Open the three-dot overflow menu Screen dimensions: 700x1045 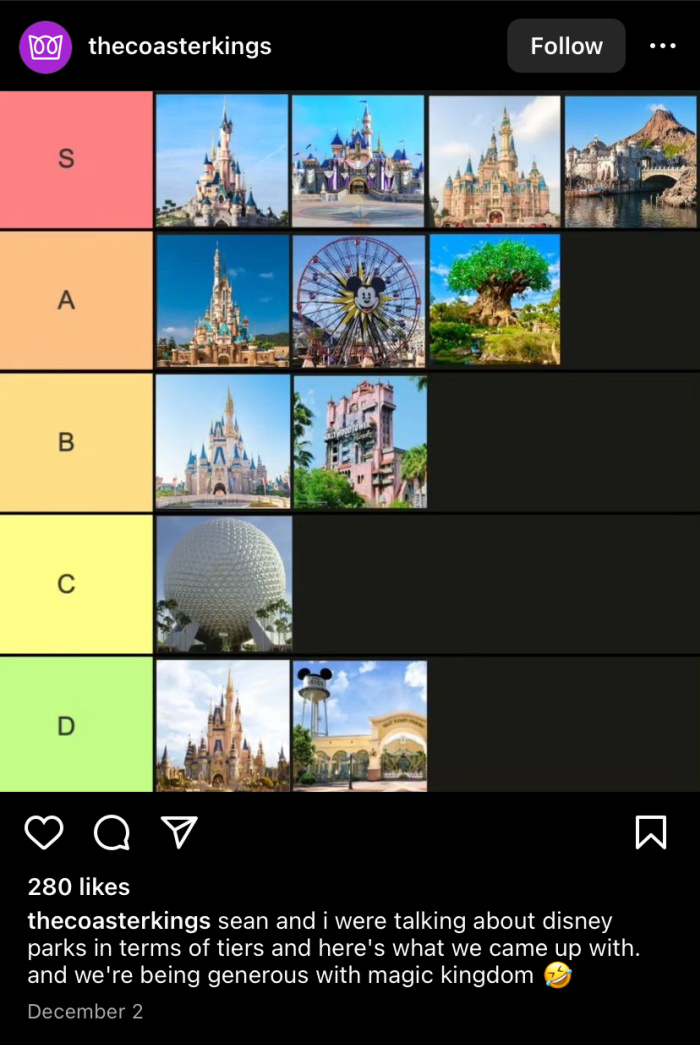point(663,46)
